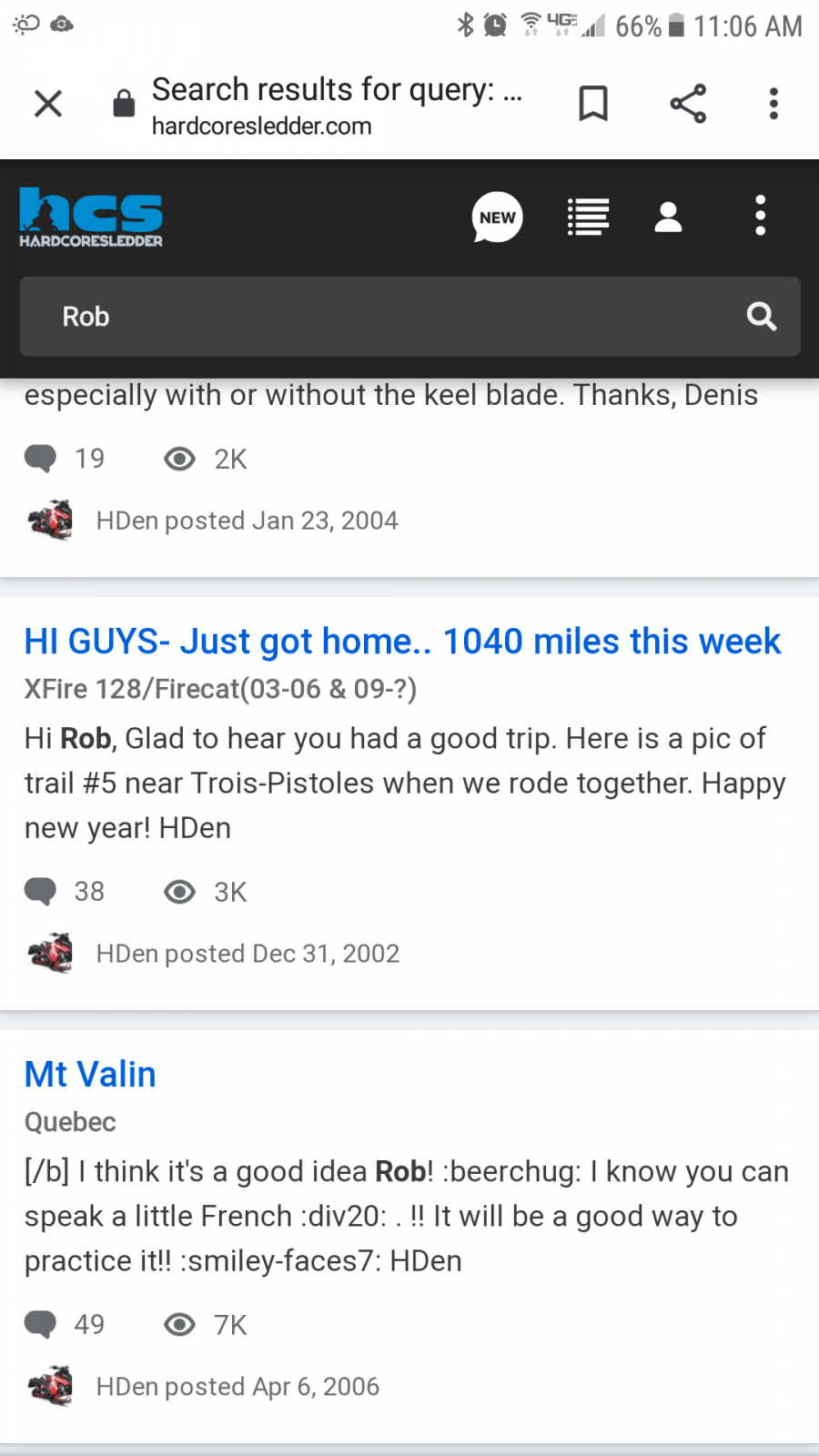Open the forum list icon

pyautogui.click(x=588, y=217)
